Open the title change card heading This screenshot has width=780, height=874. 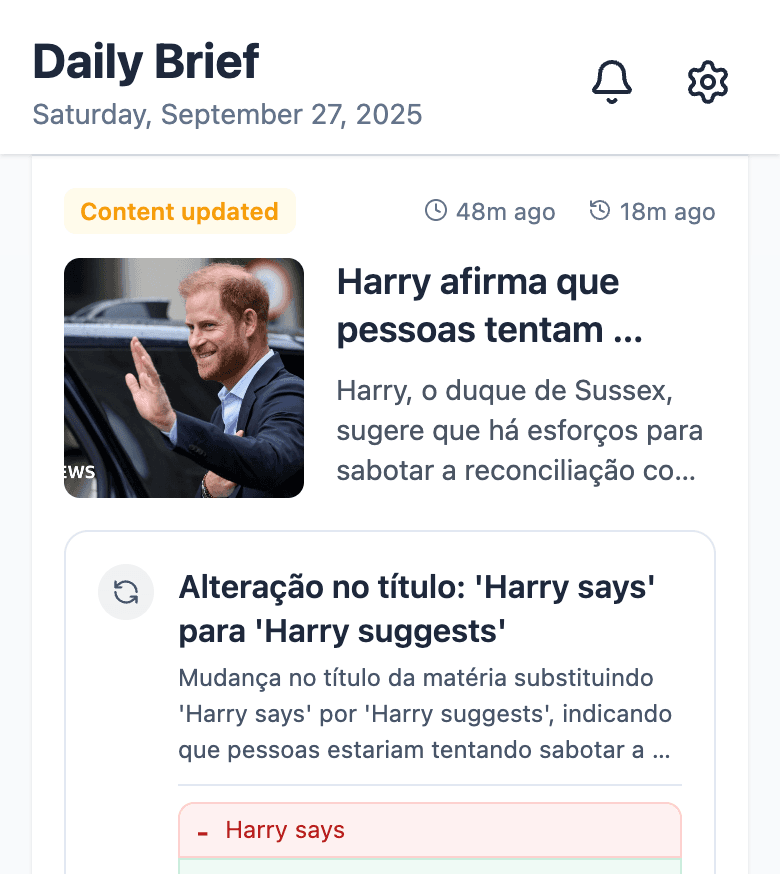point(417,608)
